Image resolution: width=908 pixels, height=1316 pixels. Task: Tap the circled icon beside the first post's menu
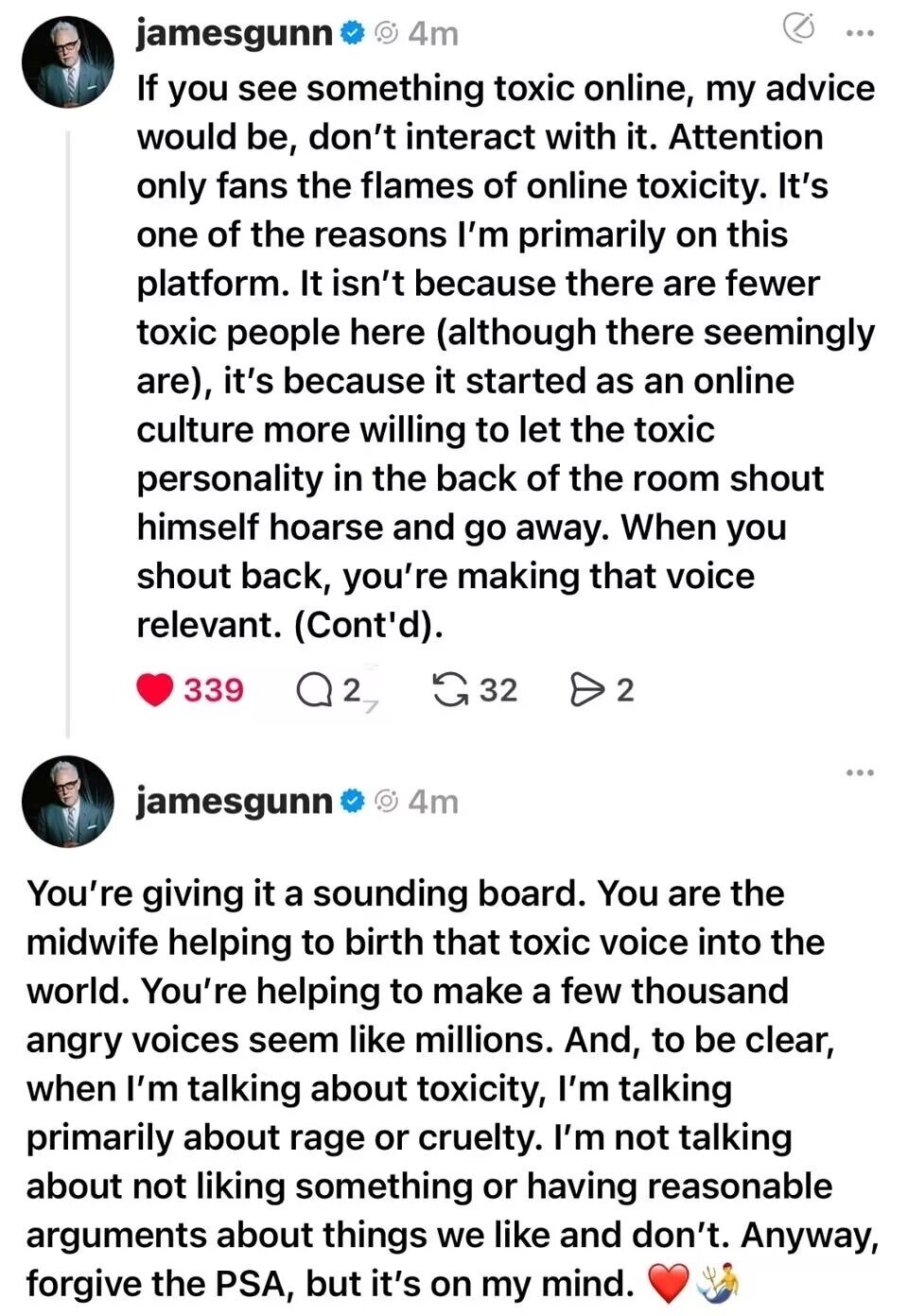[x=799, y=29]
